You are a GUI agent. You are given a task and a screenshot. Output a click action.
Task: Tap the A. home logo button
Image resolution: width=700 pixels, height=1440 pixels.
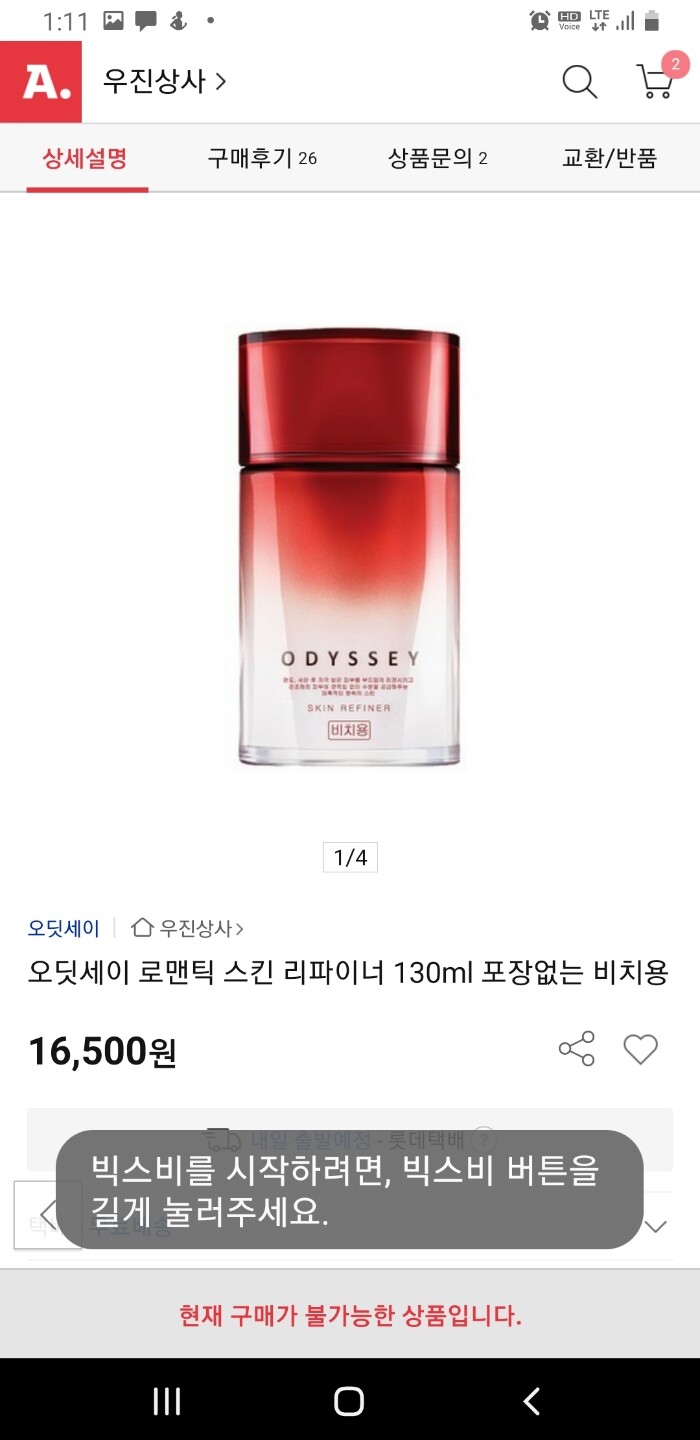click(x=41, y=82)
